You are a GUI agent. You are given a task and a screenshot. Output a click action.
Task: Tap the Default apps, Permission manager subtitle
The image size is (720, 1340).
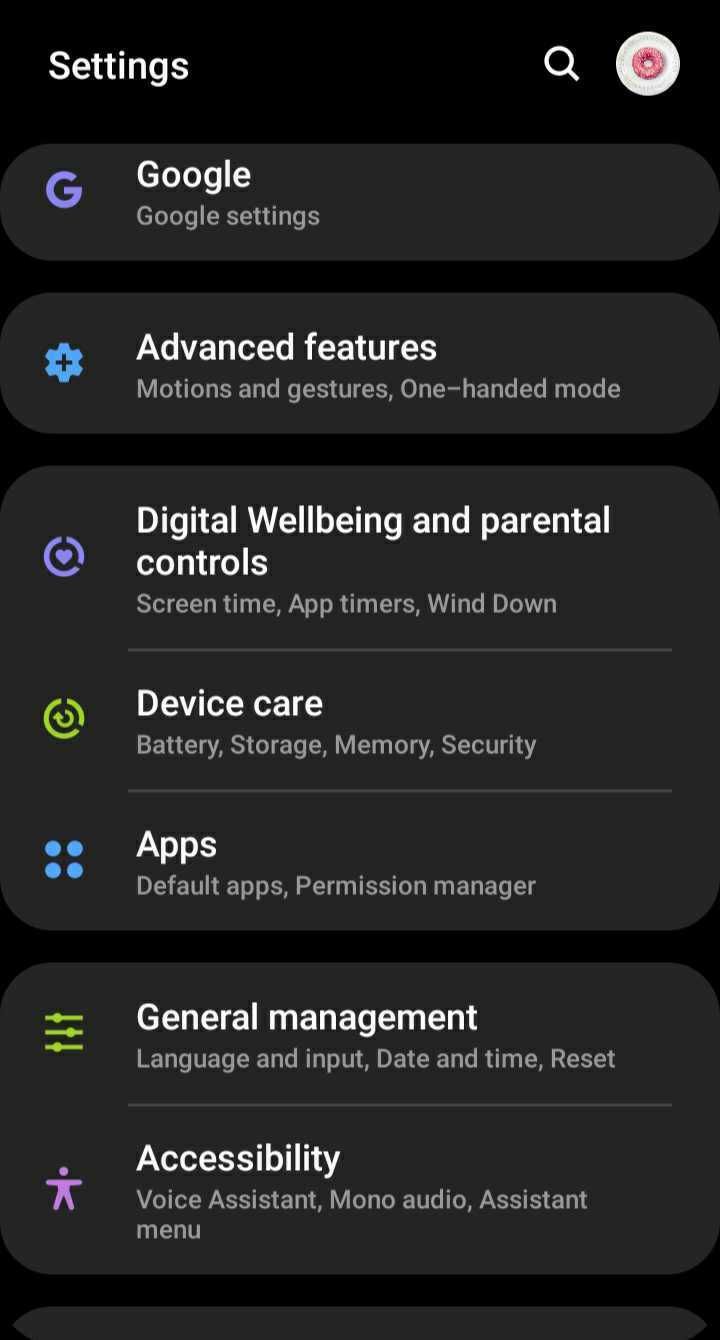(x=336, y=885)
